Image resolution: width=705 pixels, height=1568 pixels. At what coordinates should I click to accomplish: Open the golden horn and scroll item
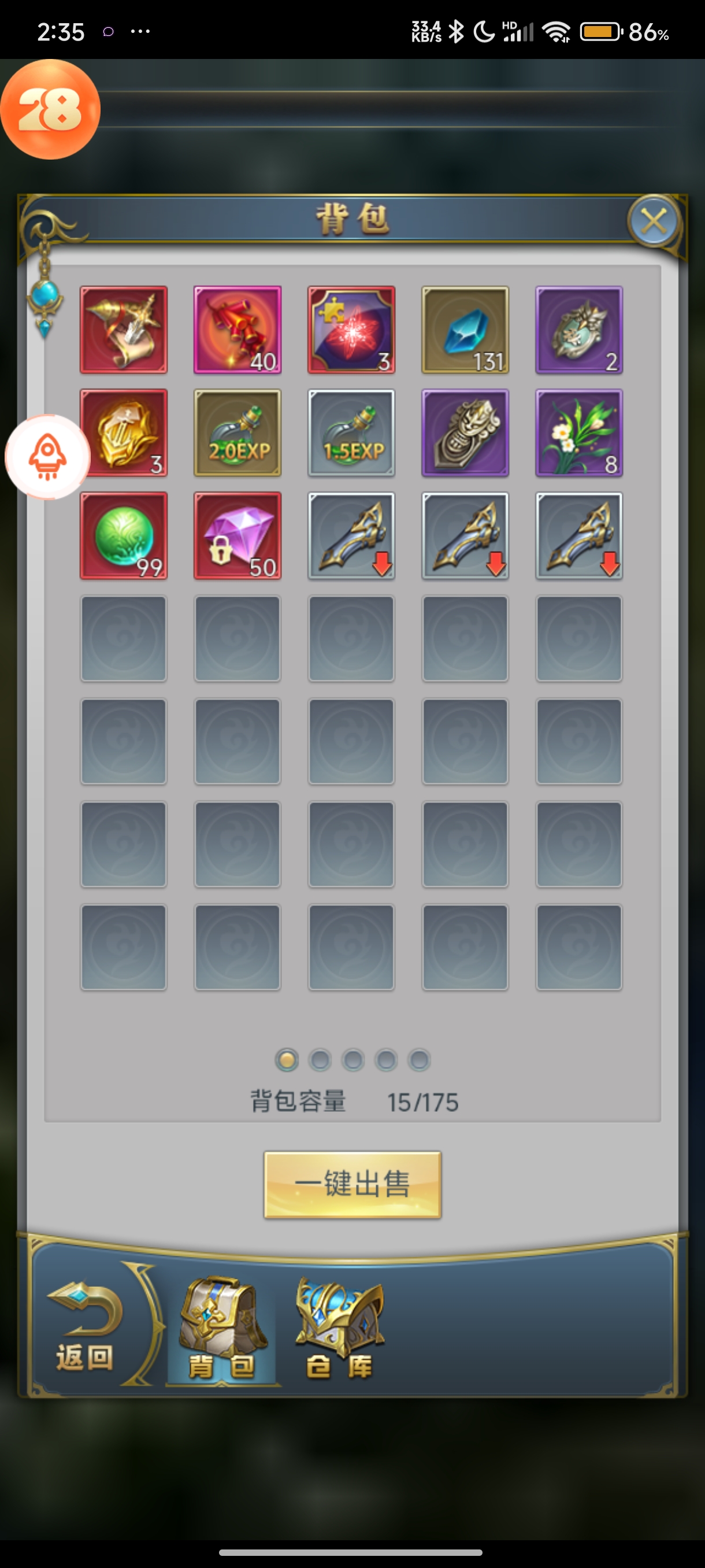[x=124, y=330]
